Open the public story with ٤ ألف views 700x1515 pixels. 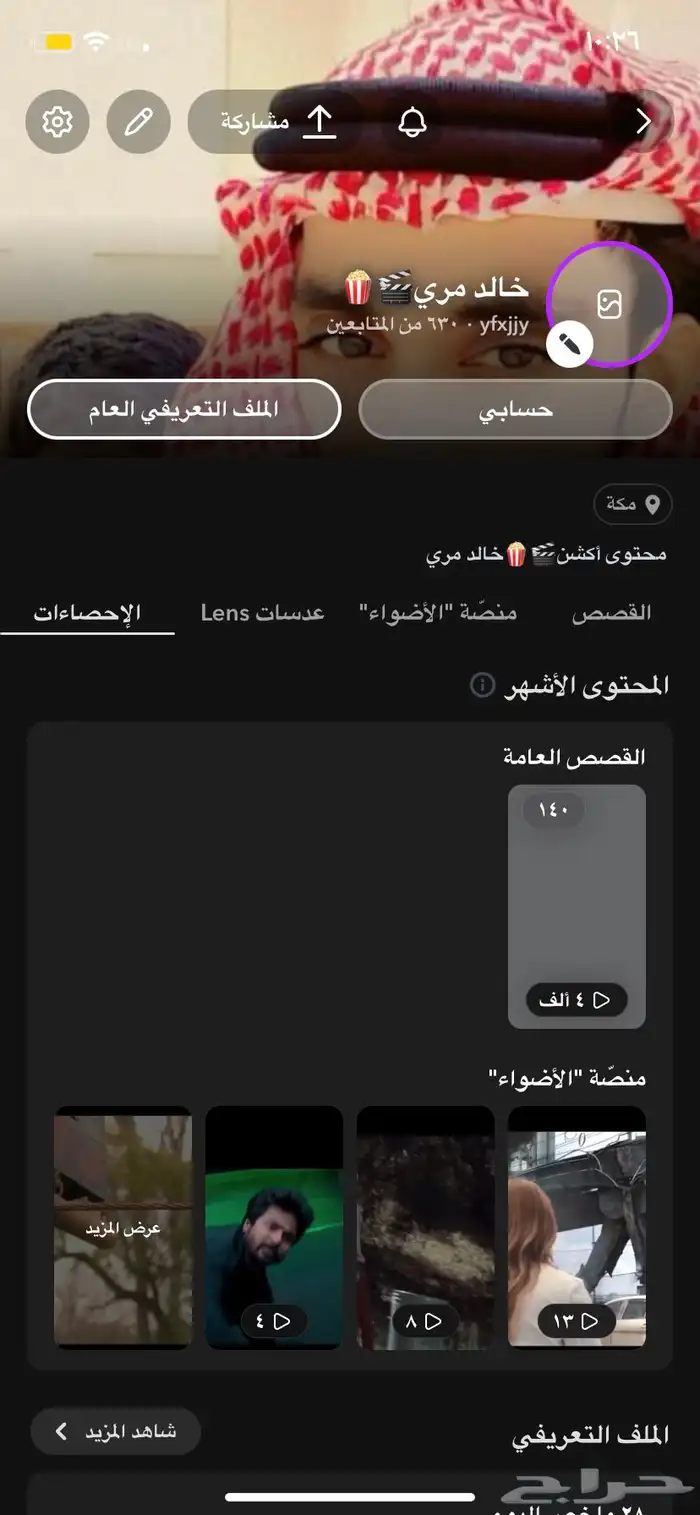pyautogui.click(x=577, y=906)
